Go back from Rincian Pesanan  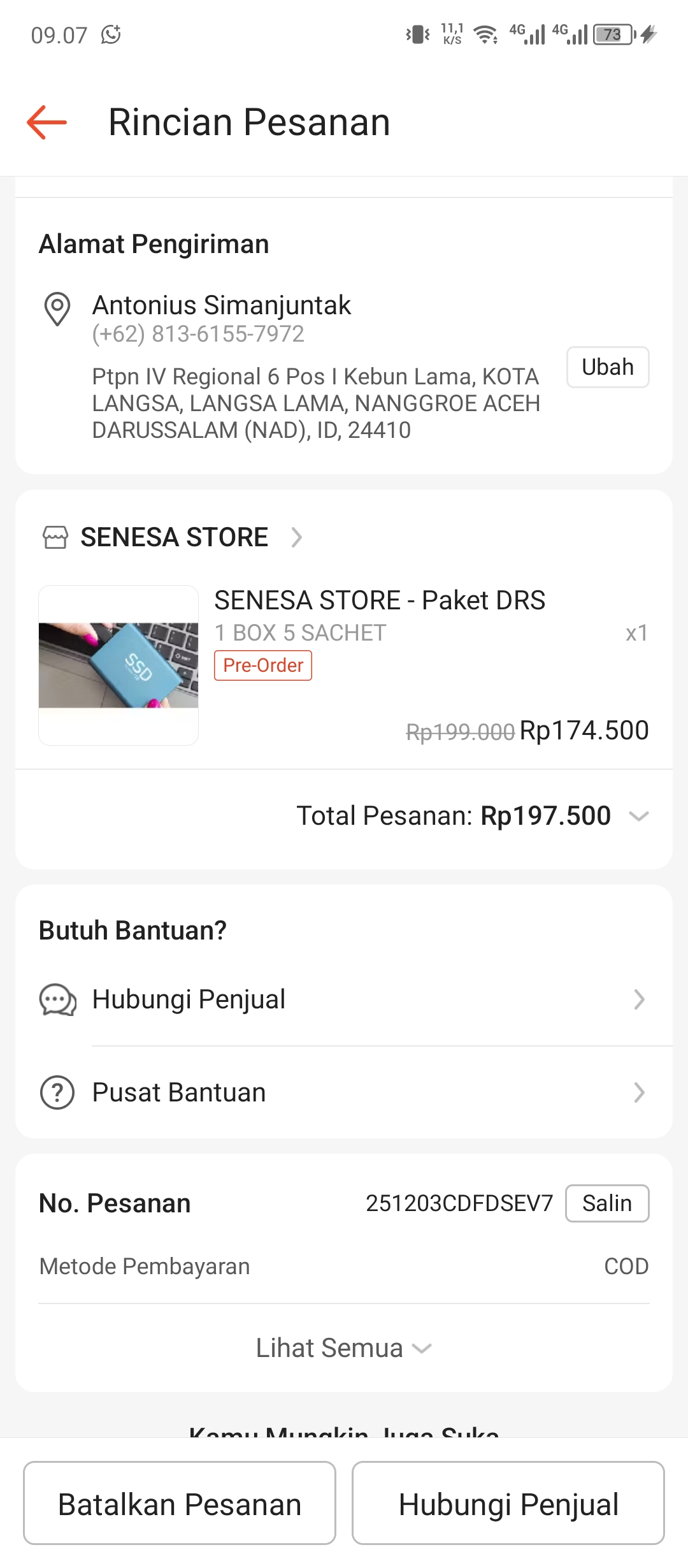47,122
